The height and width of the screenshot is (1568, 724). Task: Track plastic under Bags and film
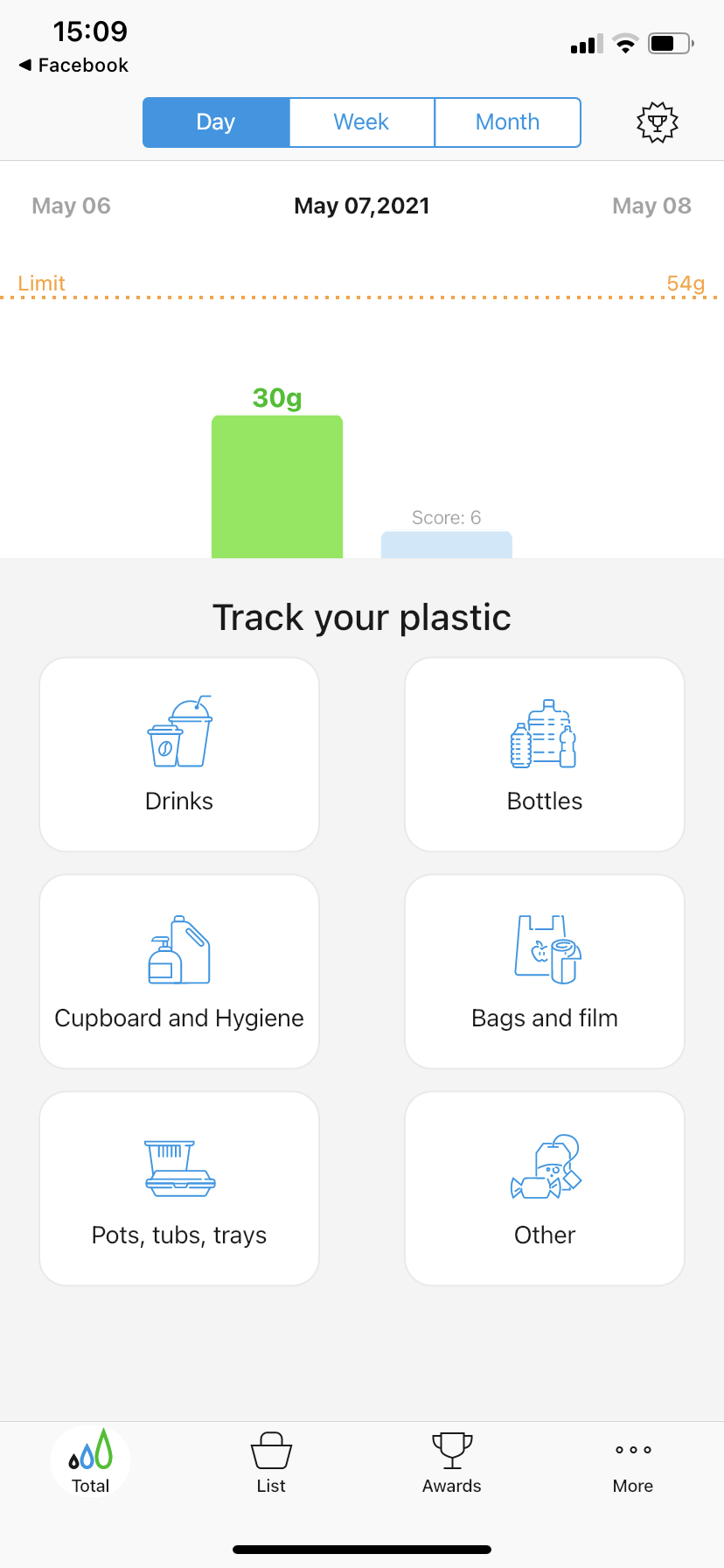pos(545,971)
